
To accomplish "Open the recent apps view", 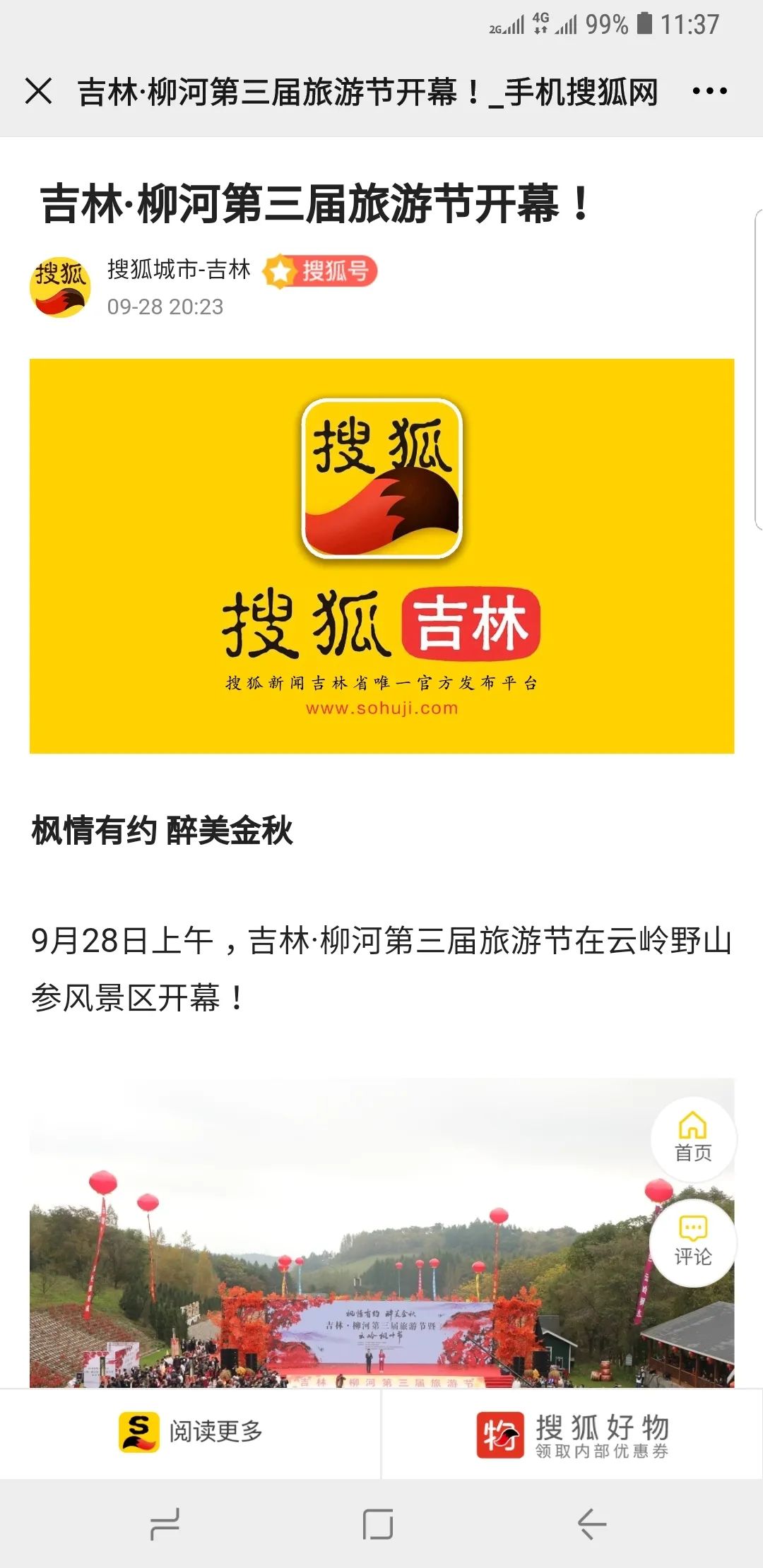I will click(165, 1524).
